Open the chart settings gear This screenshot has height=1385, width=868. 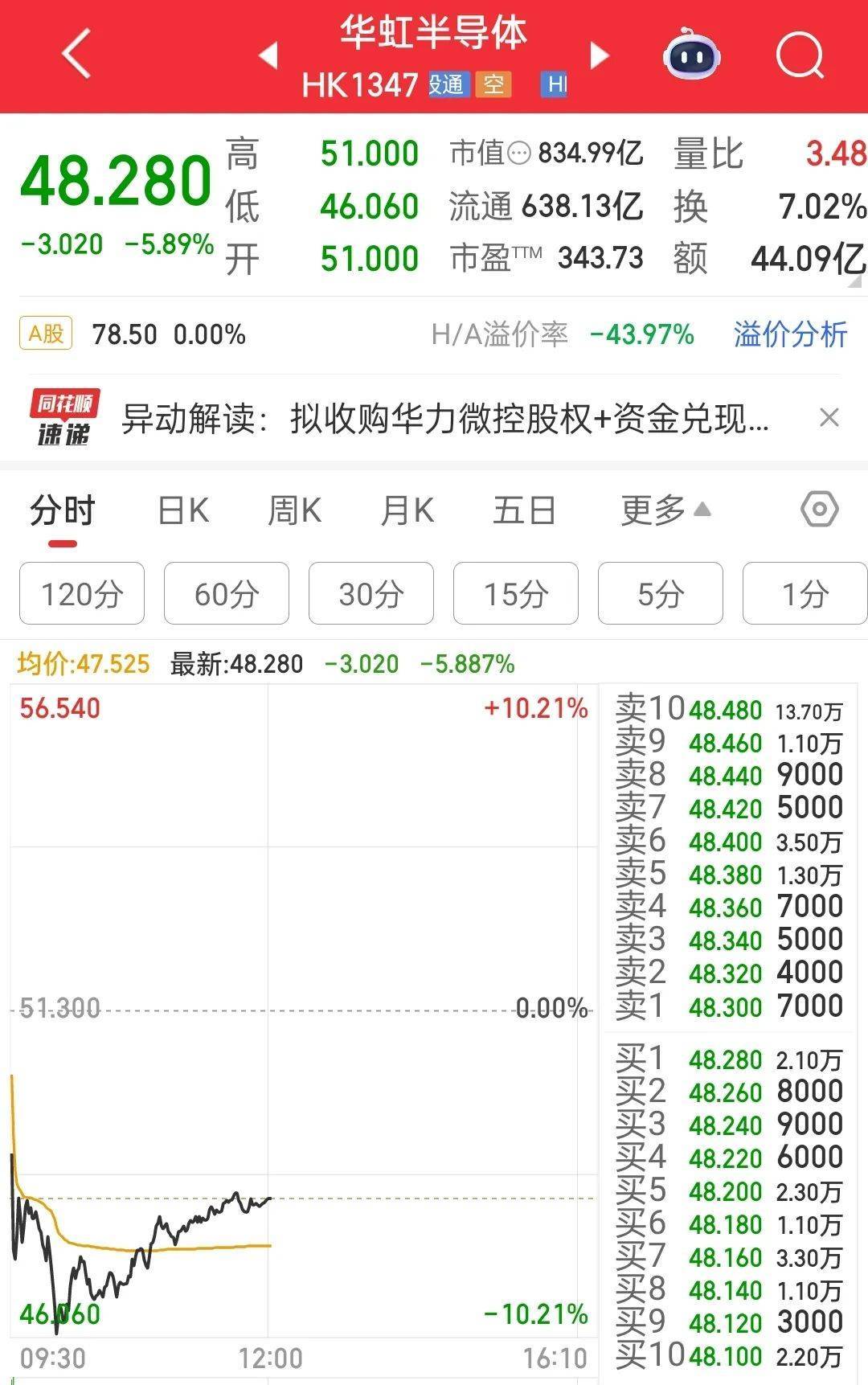point(819,510)
